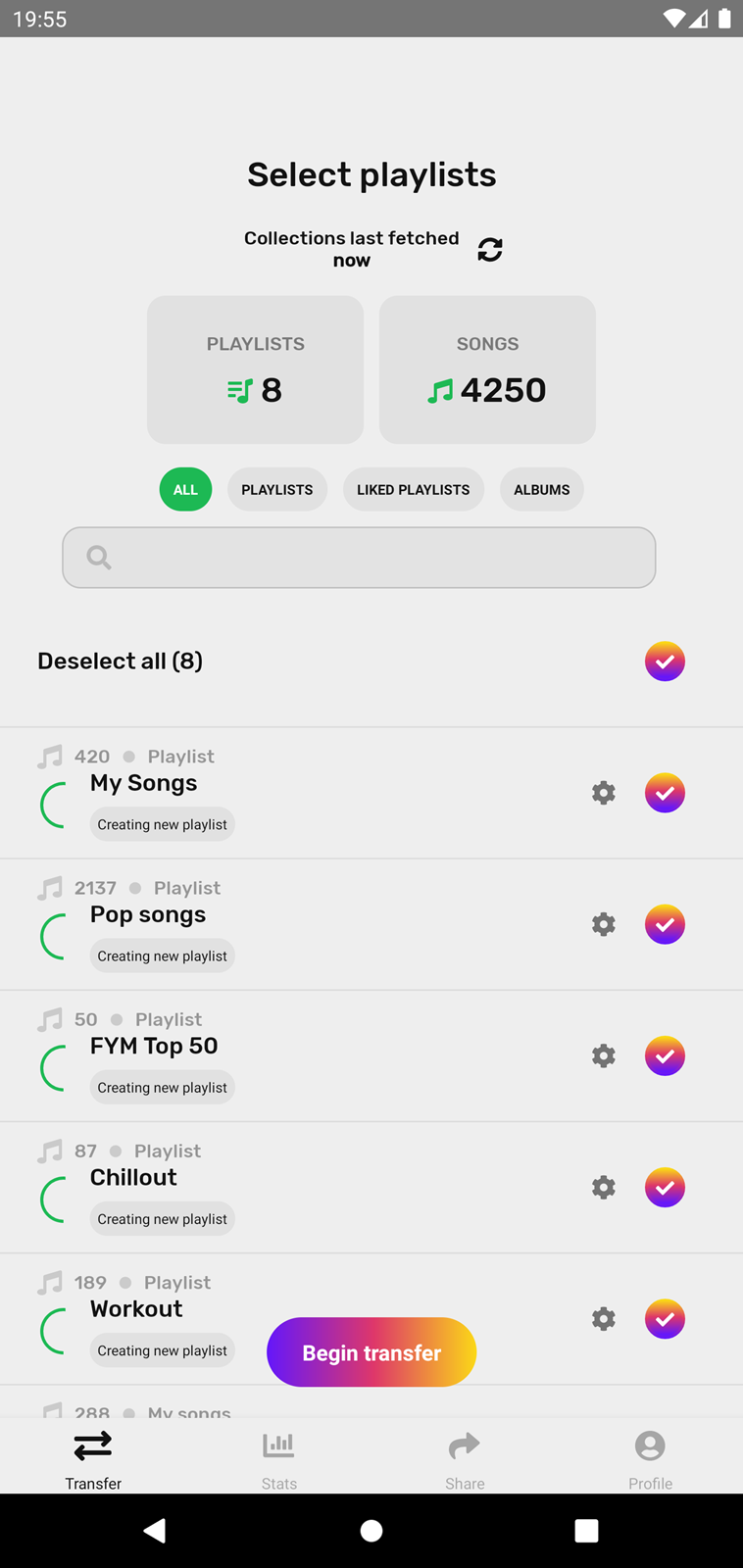Tap the system back button

pyautogui.click(x=155, y=1531)
